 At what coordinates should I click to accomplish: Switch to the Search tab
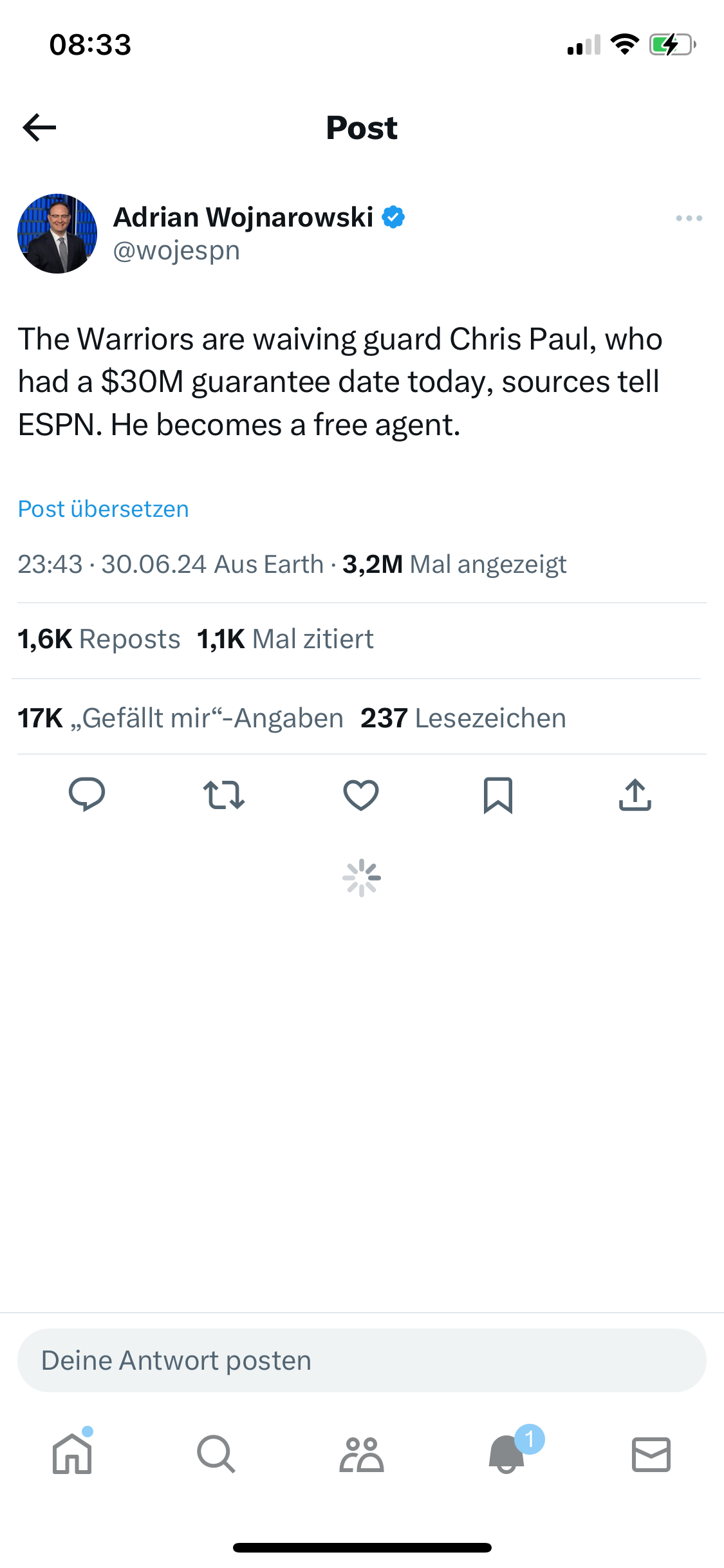216,1455
